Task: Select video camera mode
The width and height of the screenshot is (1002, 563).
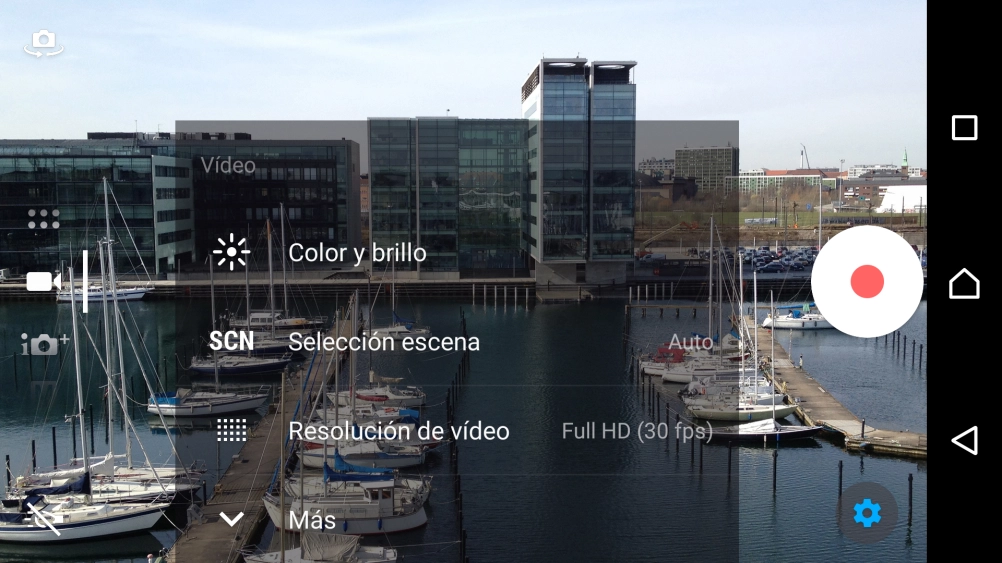Action: tap(43, 281)
